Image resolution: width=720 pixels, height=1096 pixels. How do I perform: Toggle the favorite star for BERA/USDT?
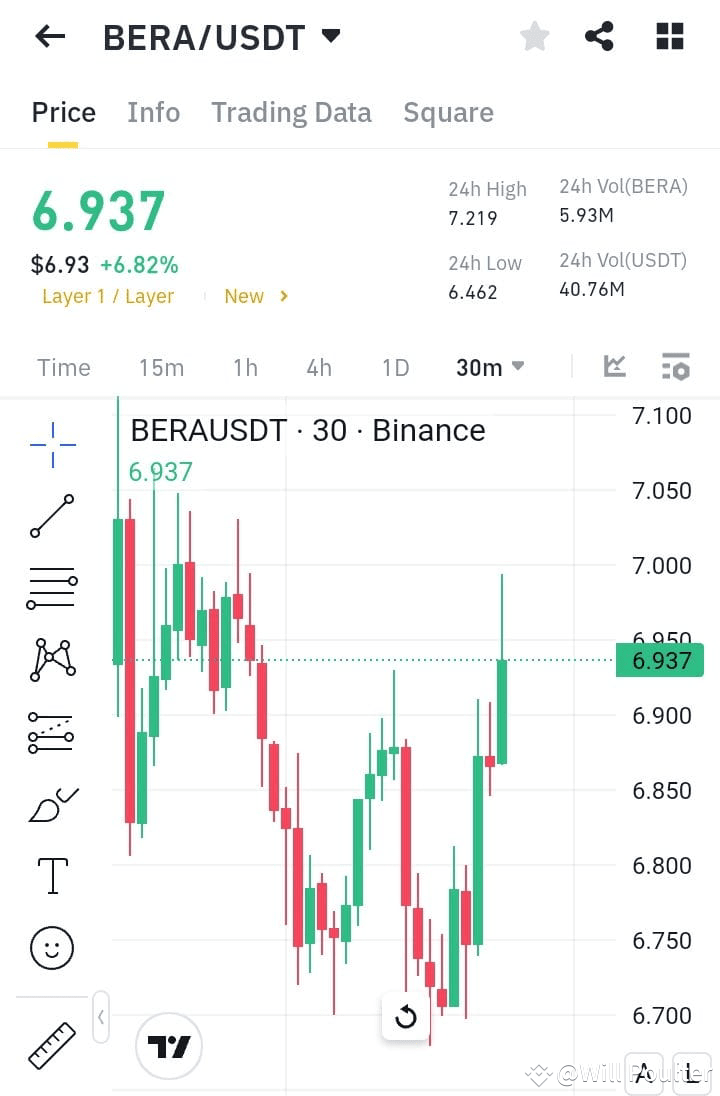pyautogui.click(x=535, y=36)
